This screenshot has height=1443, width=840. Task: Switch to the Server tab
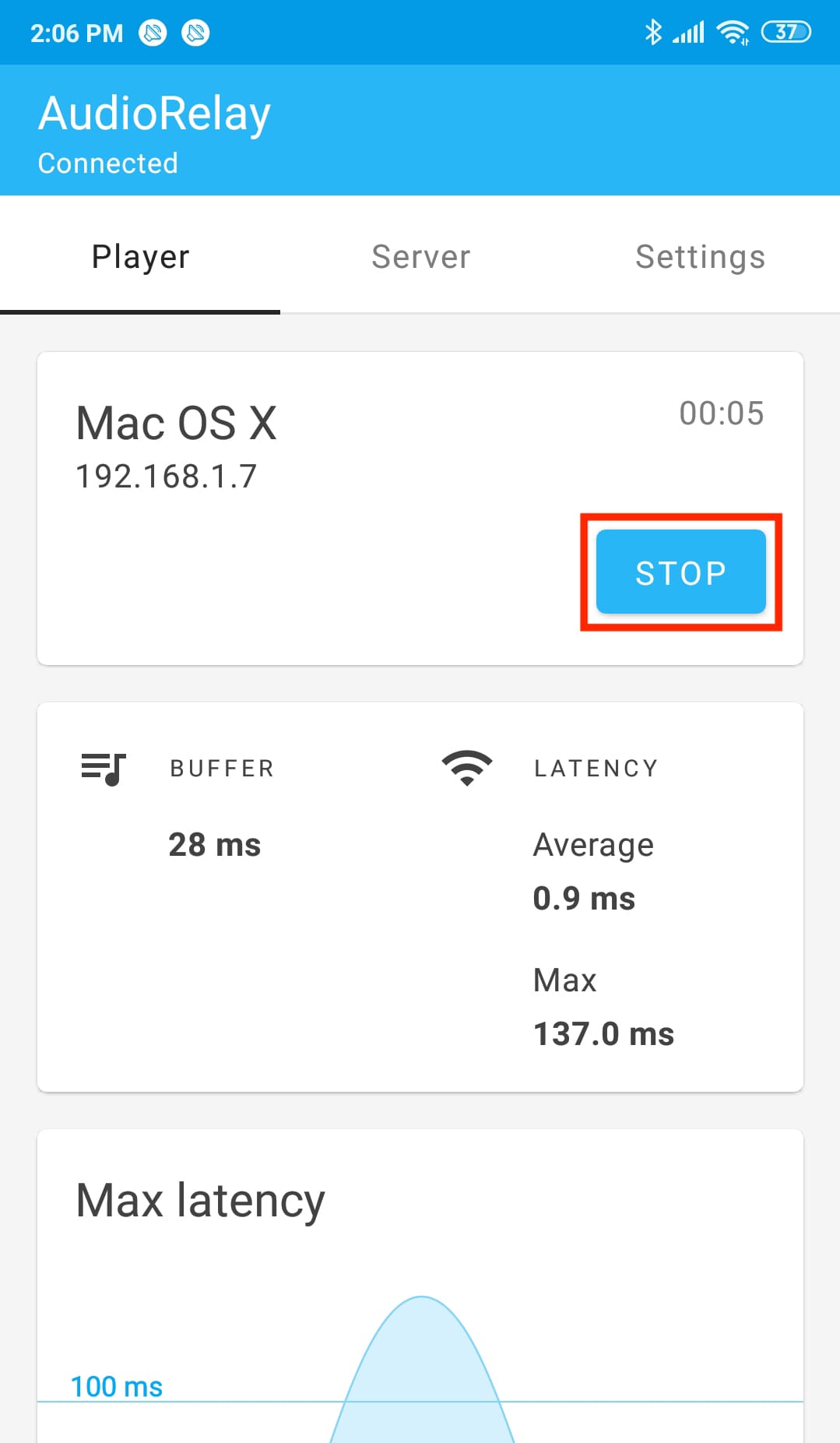(x=420, y=256)
